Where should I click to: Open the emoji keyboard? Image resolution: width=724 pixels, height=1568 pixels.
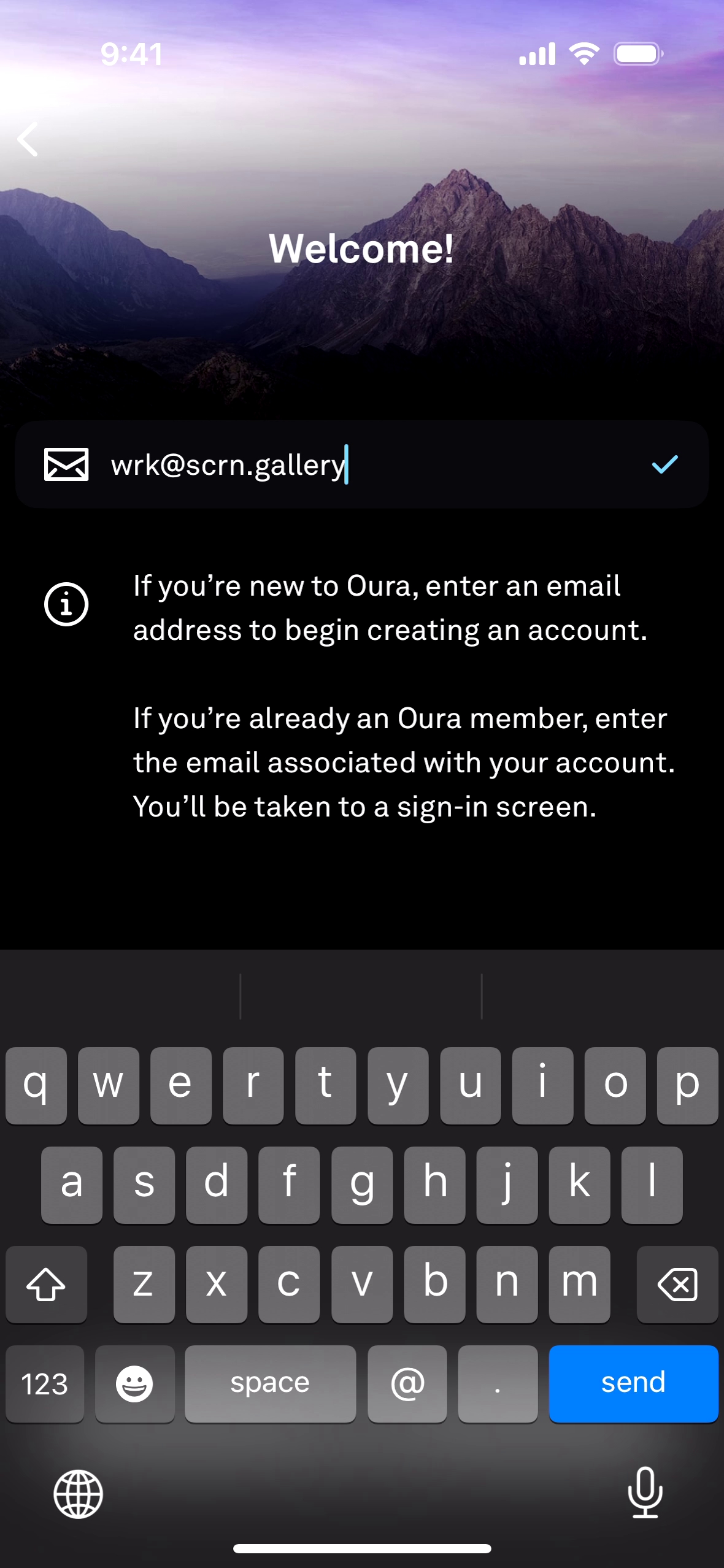[134, 1383]
